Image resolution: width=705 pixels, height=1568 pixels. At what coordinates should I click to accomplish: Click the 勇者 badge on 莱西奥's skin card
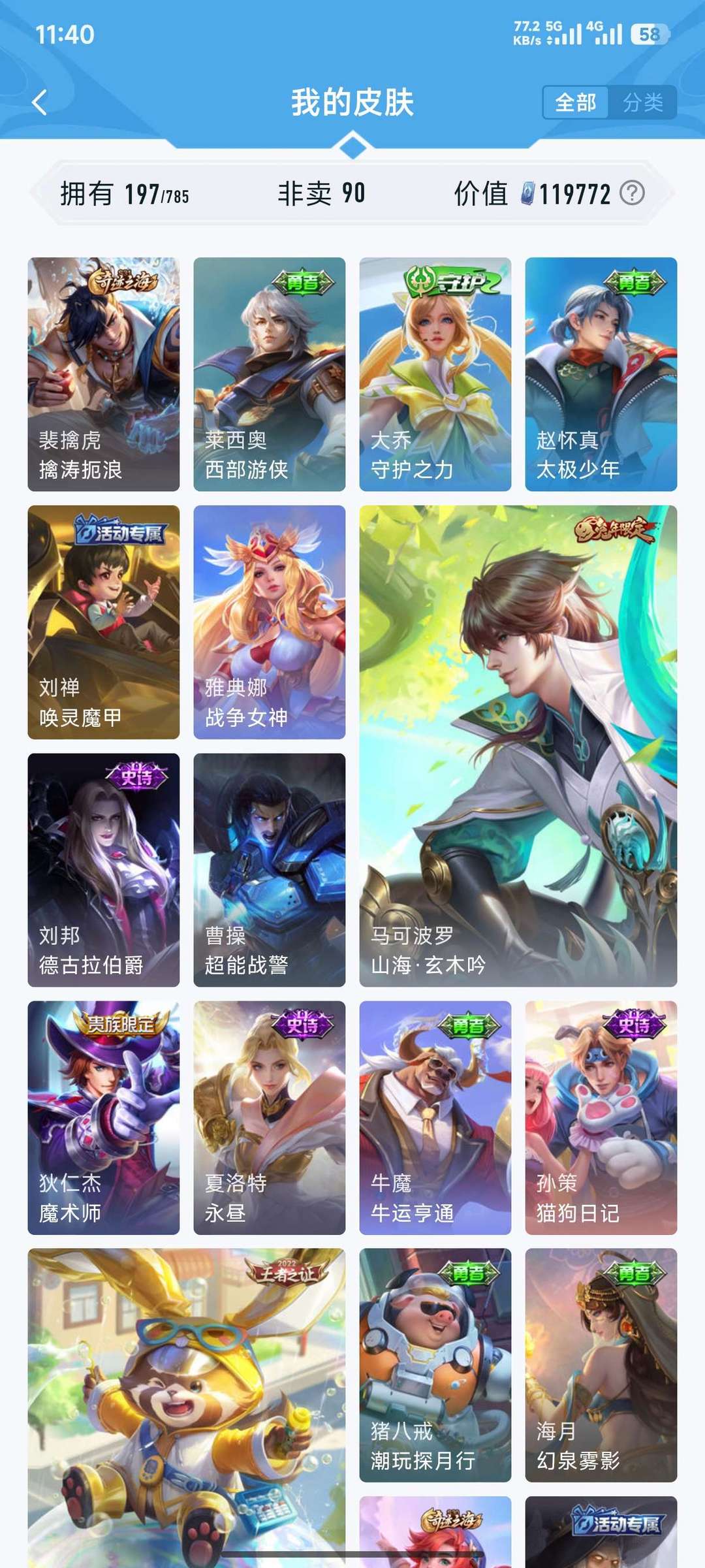pyautogui.click(x=304, y=282)
